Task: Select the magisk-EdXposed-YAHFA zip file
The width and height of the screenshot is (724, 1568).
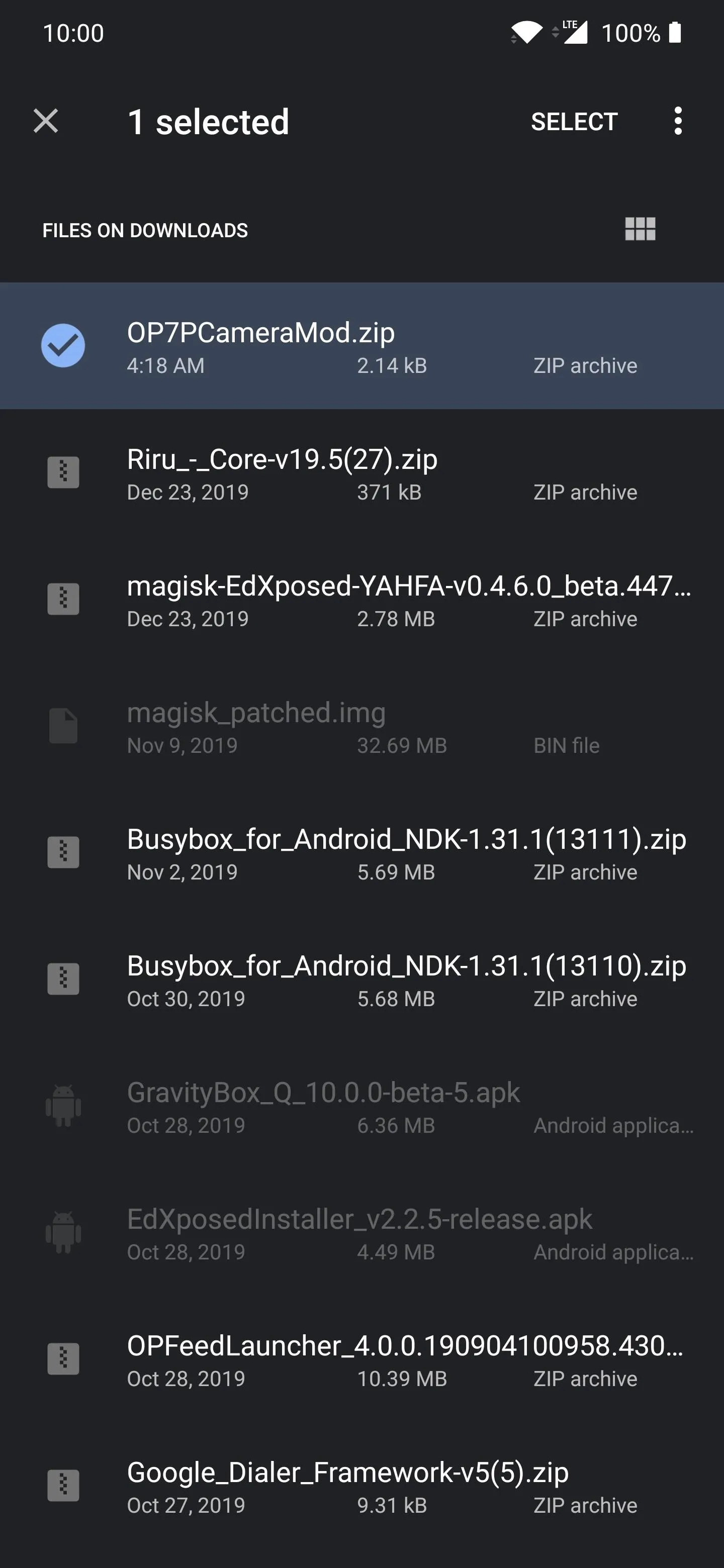Action: pyautogui.click(x=361, y=599)
